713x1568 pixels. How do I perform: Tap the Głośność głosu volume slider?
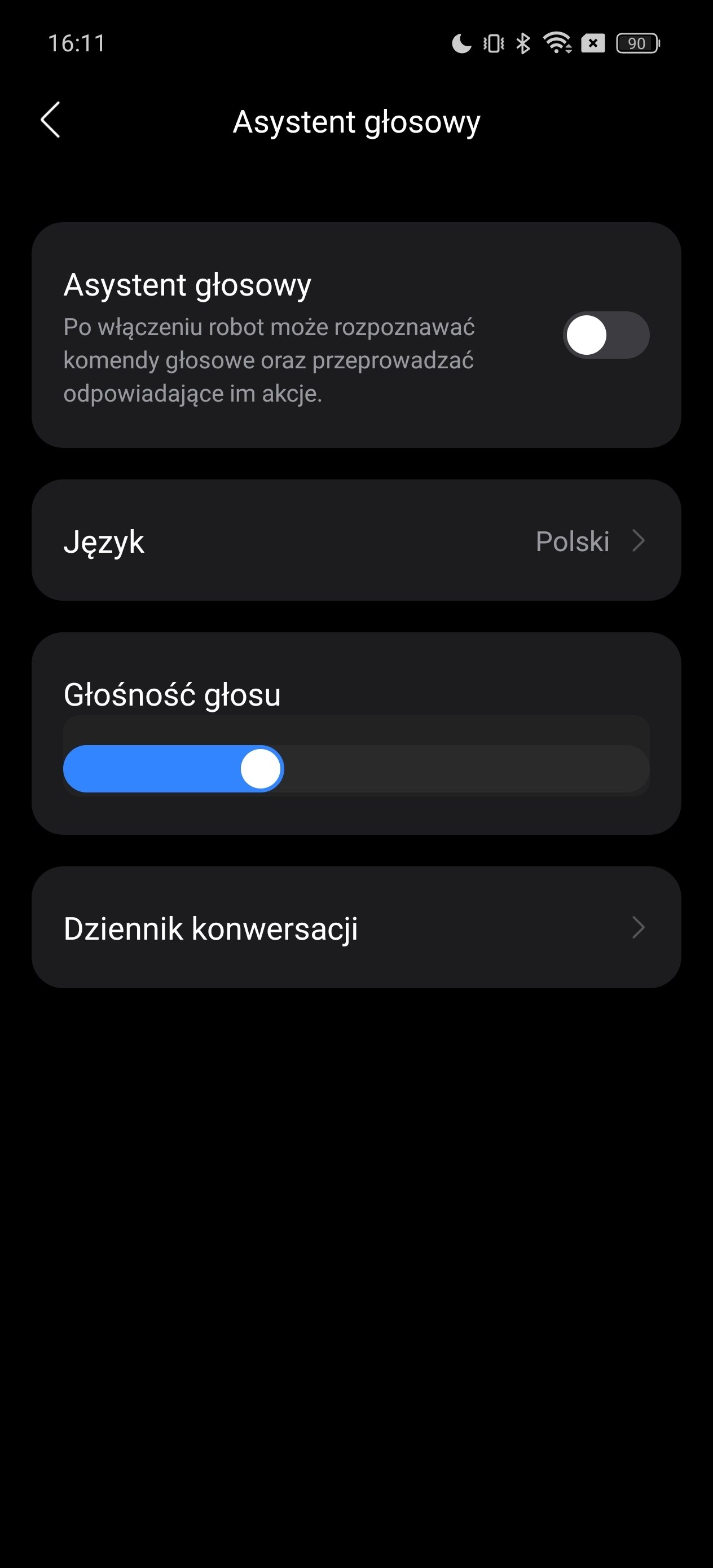pyautogui.click(x=356, y=768)
